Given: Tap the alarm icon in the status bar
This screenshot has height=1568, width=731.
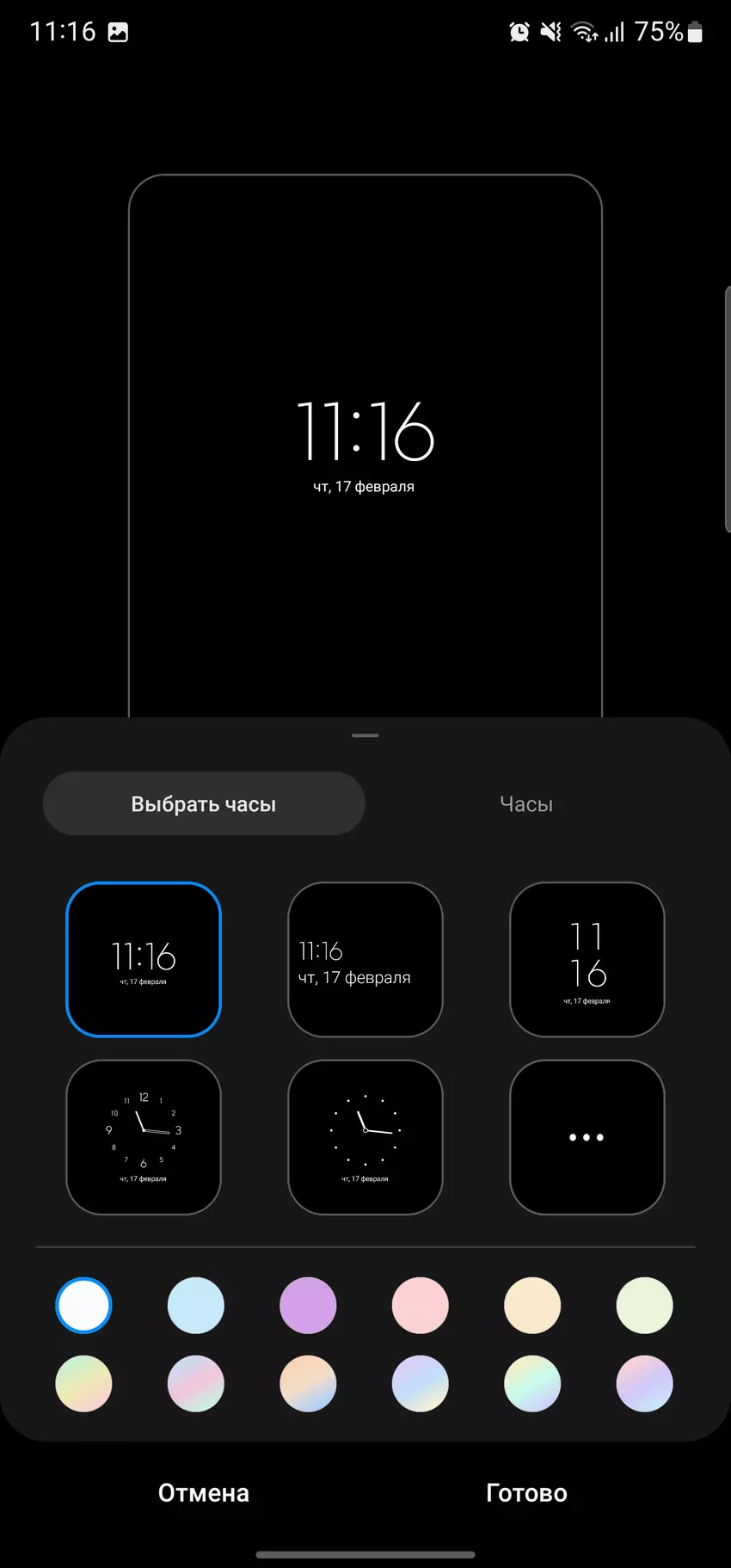Looking at the screenshot, I should (518, 31).
